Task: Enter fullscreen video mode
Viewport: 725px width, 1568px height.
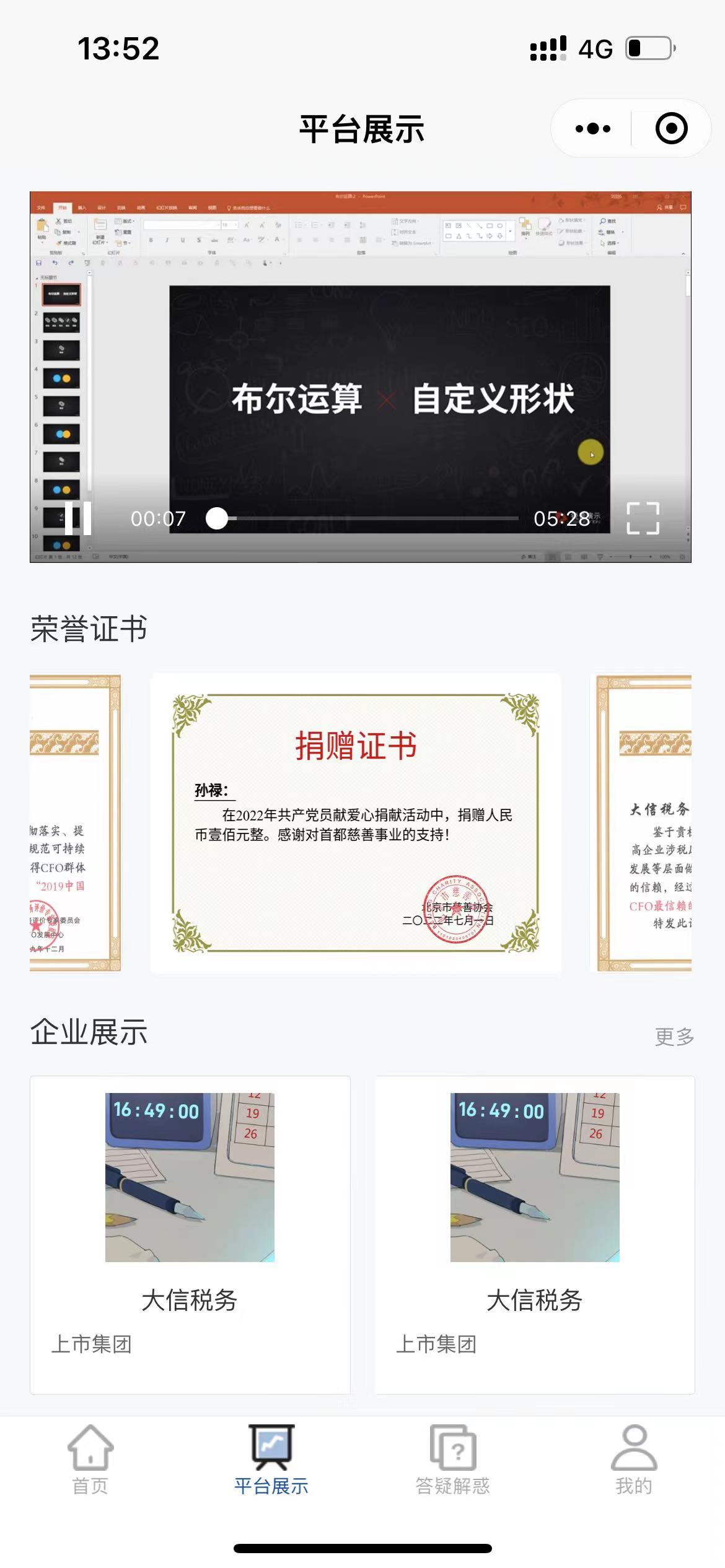Action: click(643, 518)
